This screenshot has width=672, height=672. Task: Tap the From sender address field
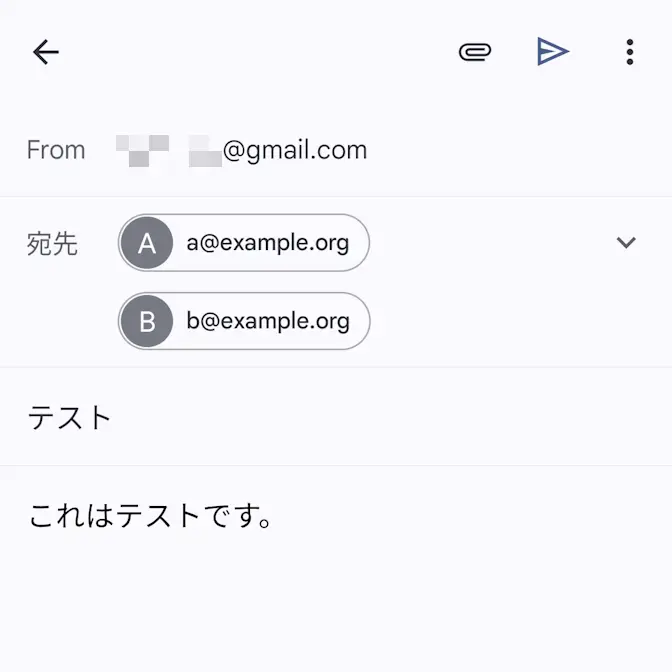[242, 151]
